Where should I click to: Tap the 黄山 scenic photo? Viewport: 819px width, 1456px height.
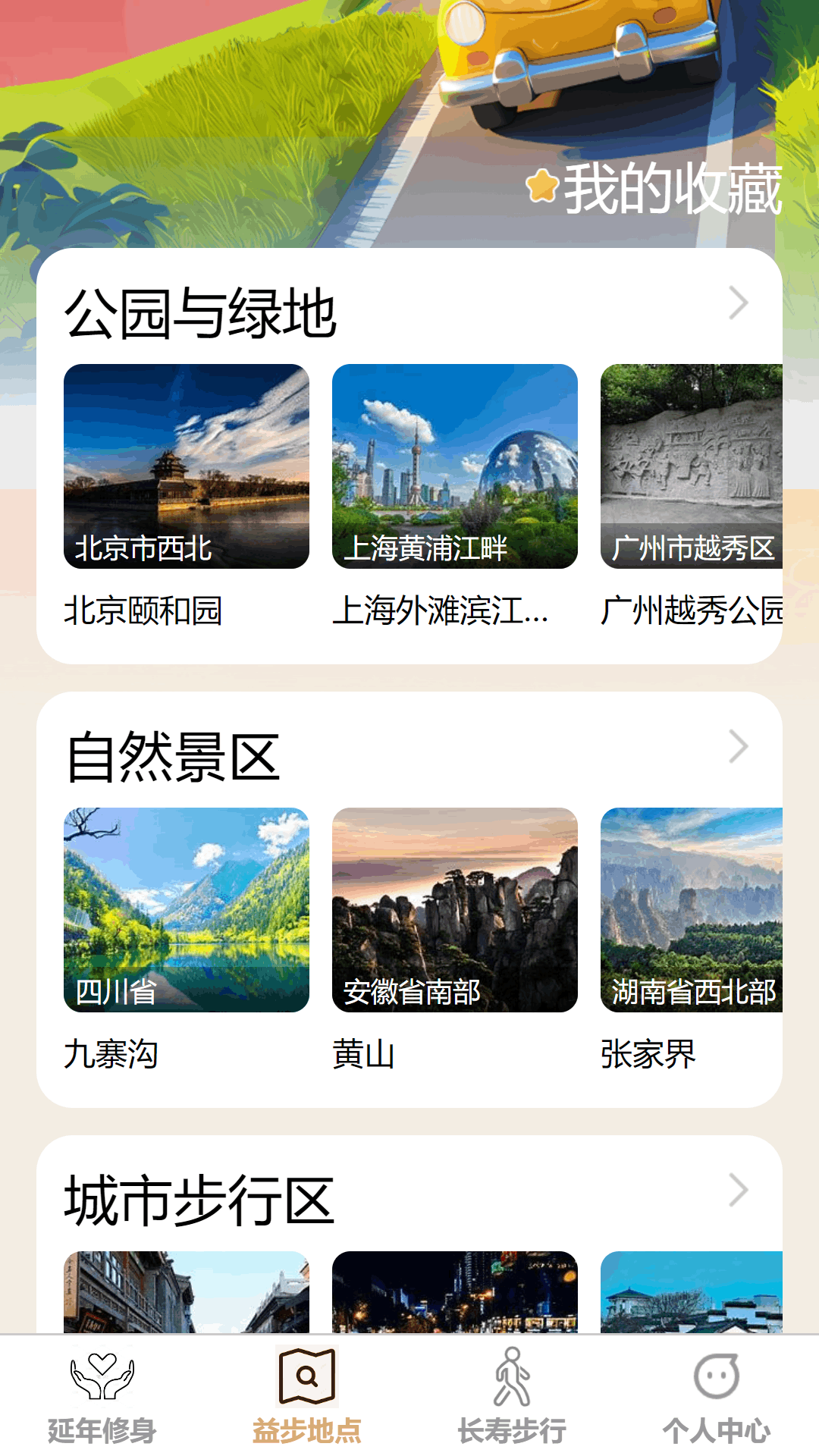[x=454, y=910]
